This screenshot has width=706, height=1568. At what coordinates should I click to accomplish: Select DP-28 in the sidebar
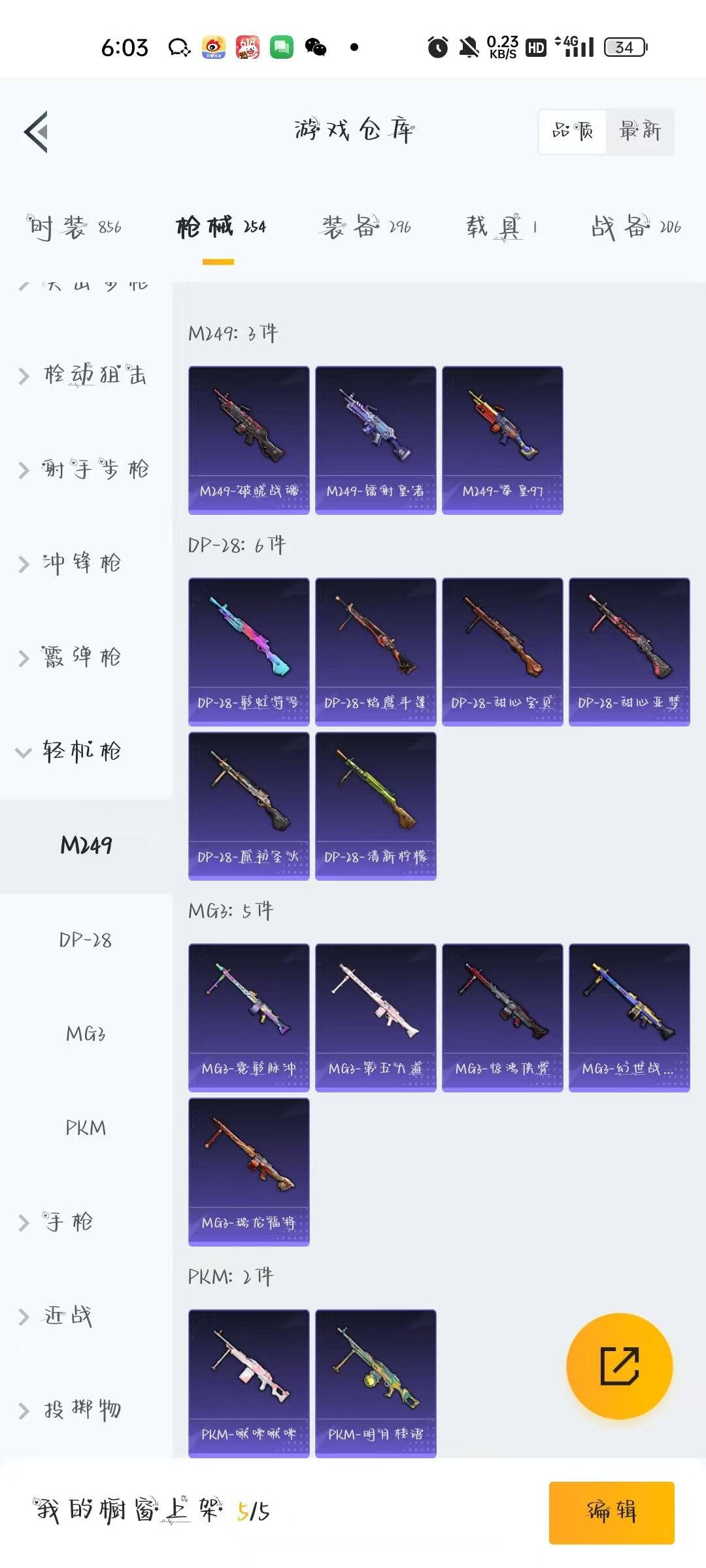pos(86,940)
